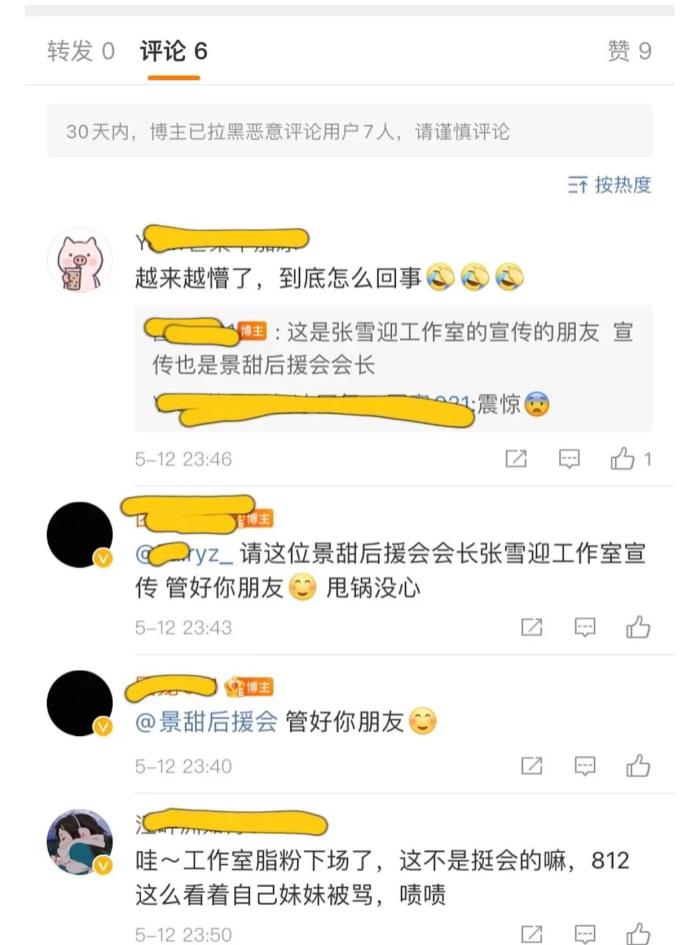Switch to the 赞 9 tab
This screenshot has height=945, width=700.
click(629, 51)
